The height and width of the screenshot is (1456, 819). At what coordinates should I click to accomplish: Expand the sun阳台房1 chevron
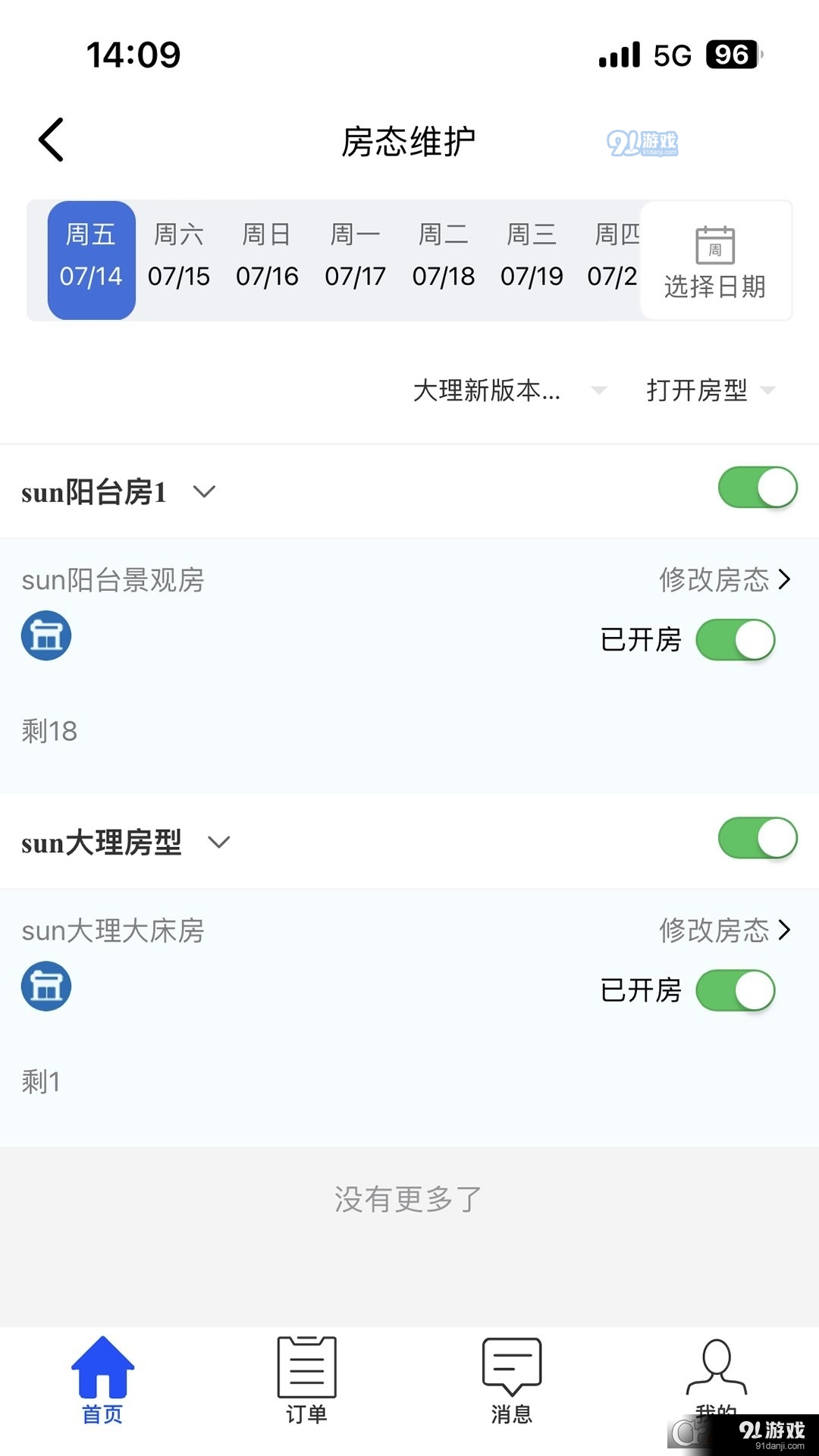pos(203,493)
